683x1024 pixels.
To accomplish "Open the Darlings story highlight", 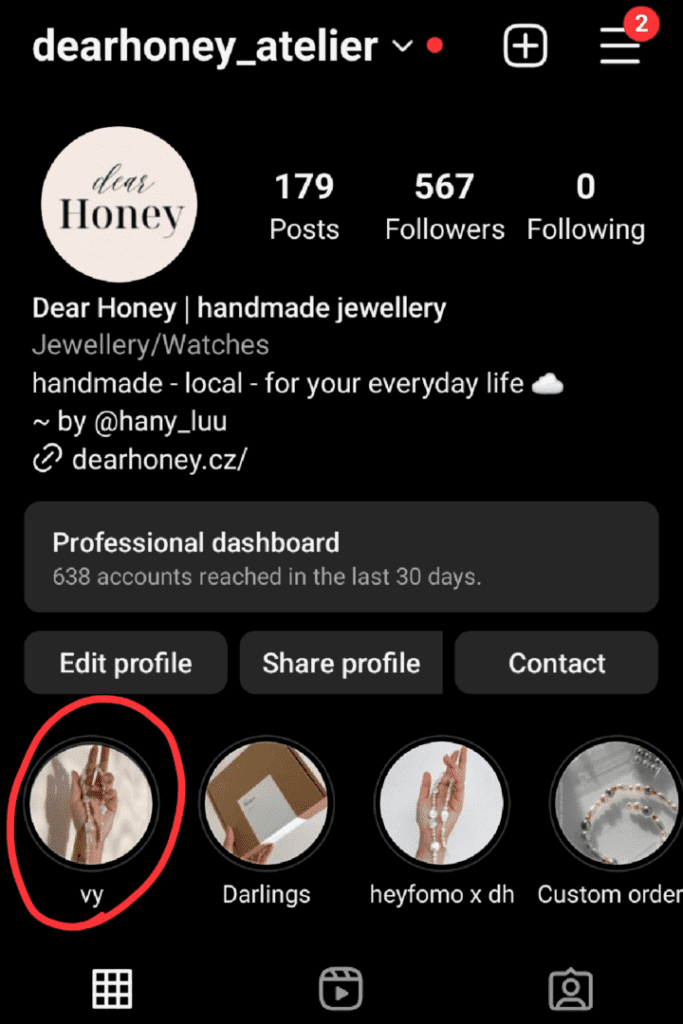I will [266, 805].
